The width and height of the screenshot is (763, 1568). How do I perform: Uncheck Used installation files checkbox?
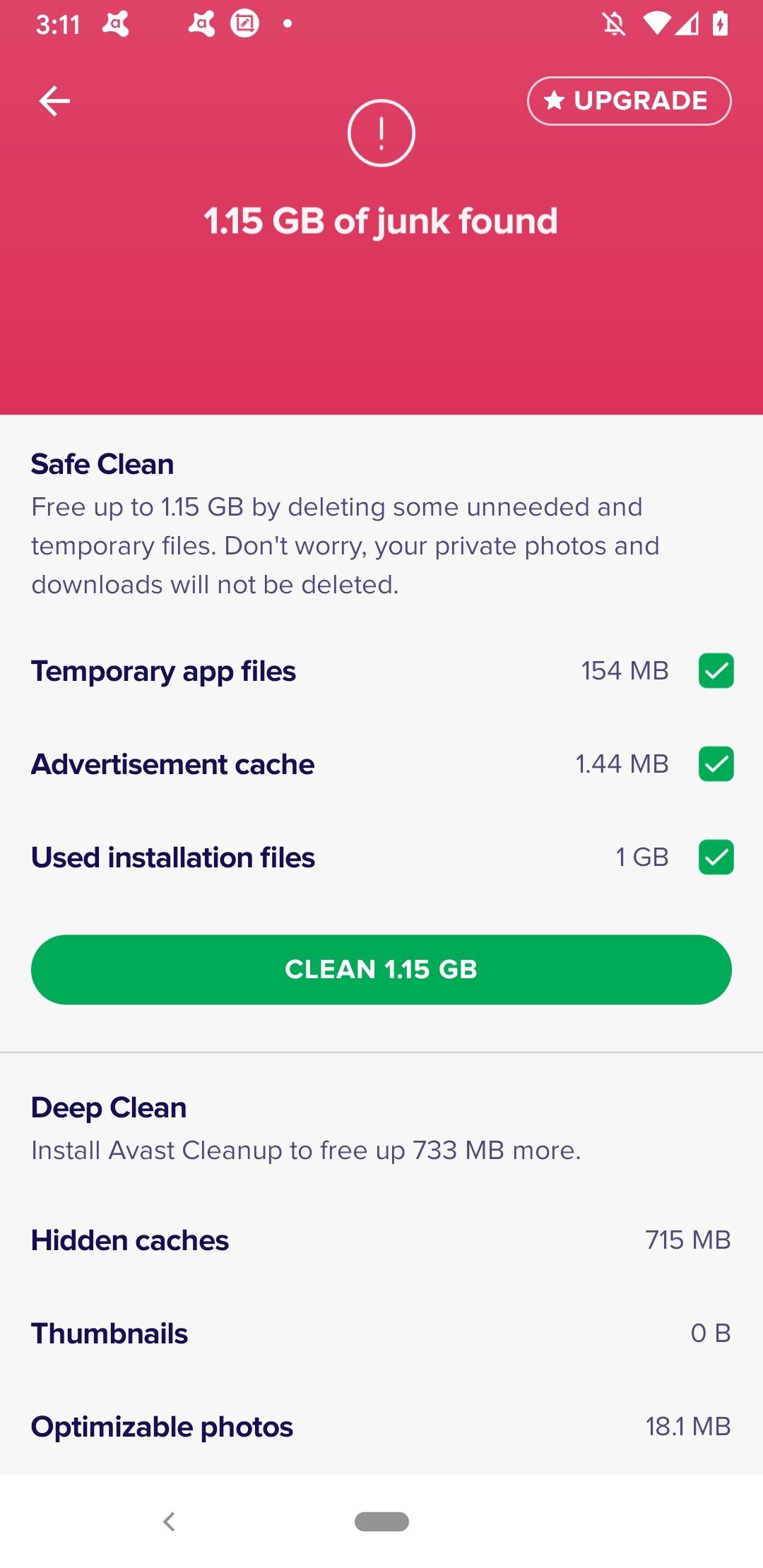click(x=716, y=857)
